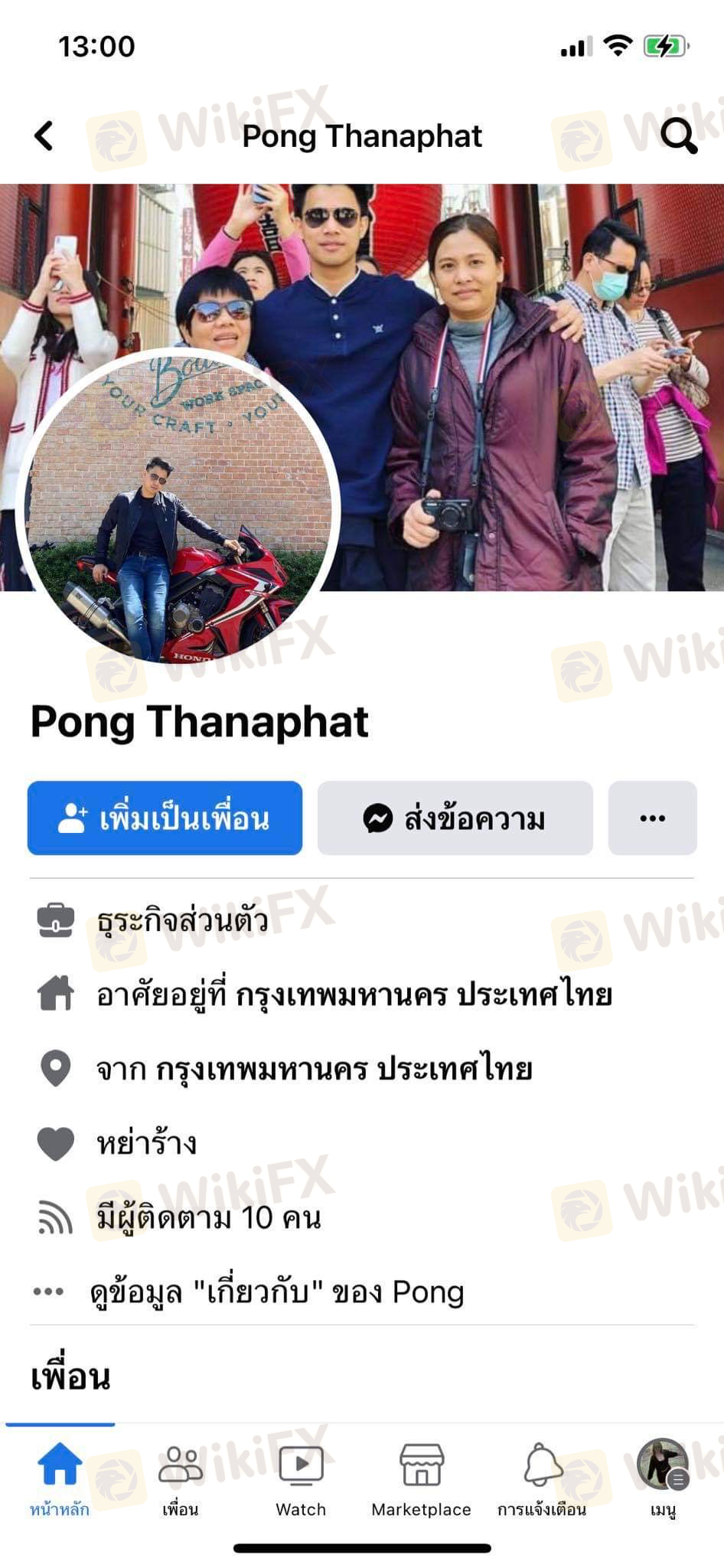Open current city กรุงเทพมหานคร ประเทศไทย link
The height and width of the screenshot is (1568, 724).
[x=423, y=995]
